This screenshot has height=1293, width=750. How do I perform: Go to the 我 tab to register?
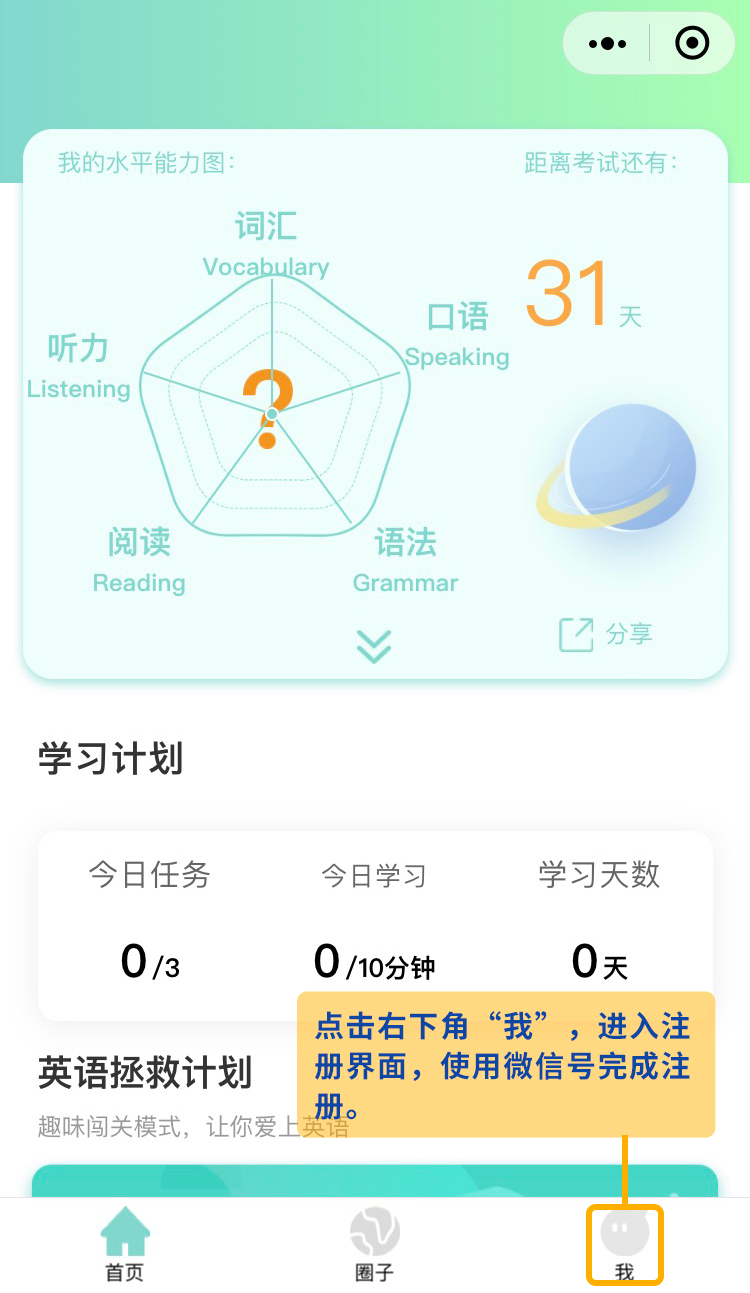[x=625, y=1244]
